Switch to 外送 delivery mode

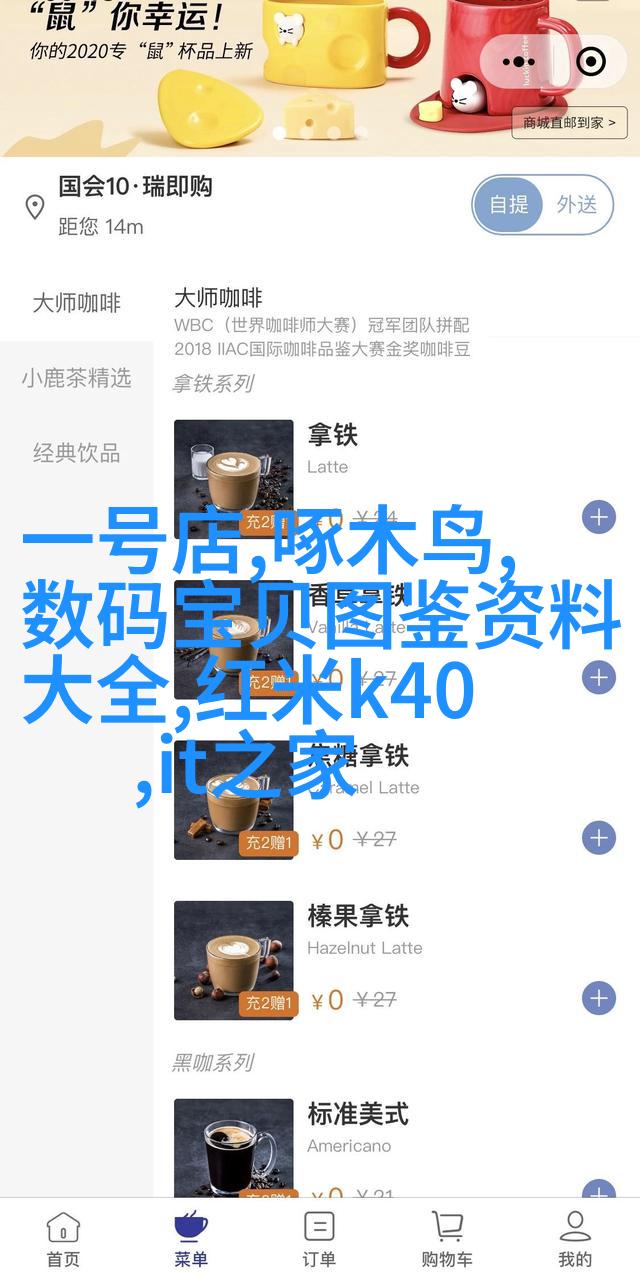pos(577,205)
